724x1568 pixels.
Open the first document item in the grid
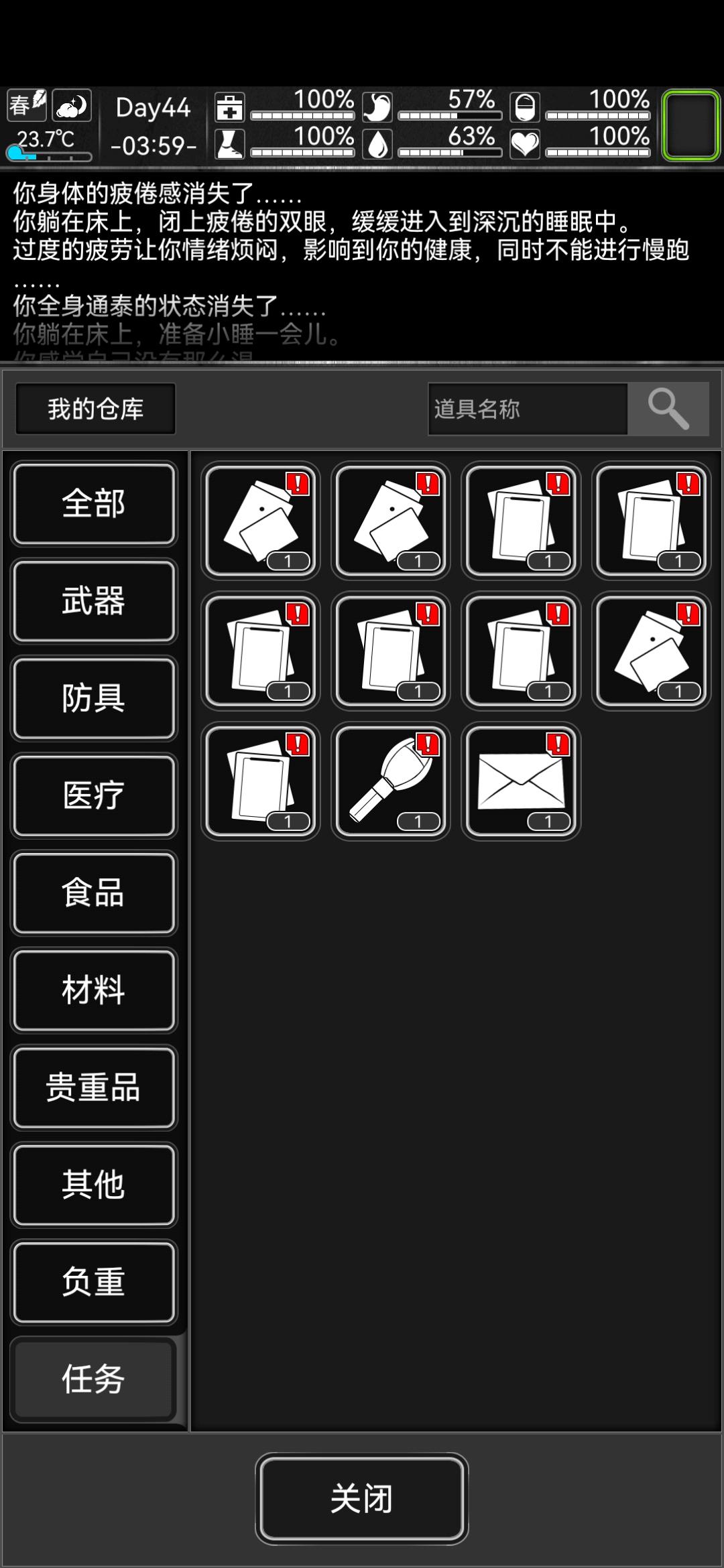point(259,521)
